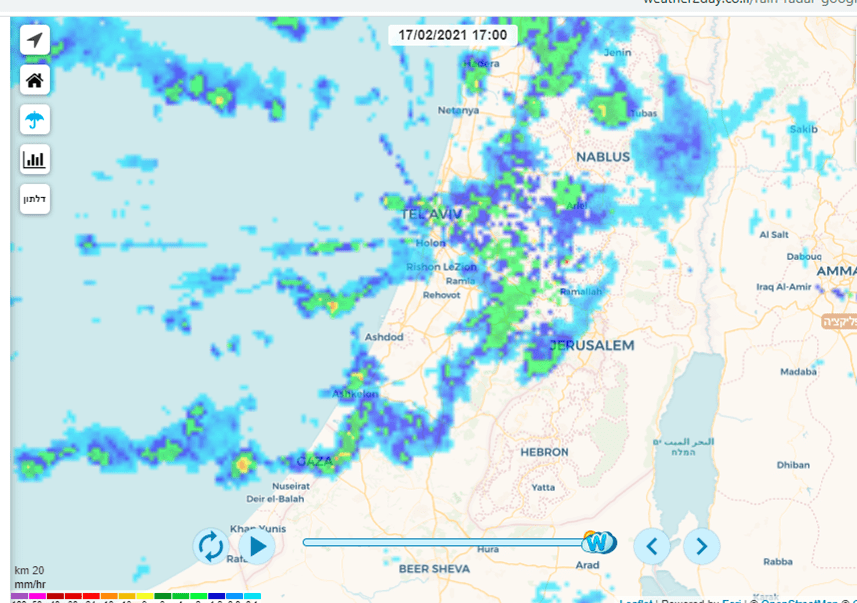Image resolution: width=857 pixels, height=603 pixels.
Task: Reset the map with the home button
Action: click(35, 80)
